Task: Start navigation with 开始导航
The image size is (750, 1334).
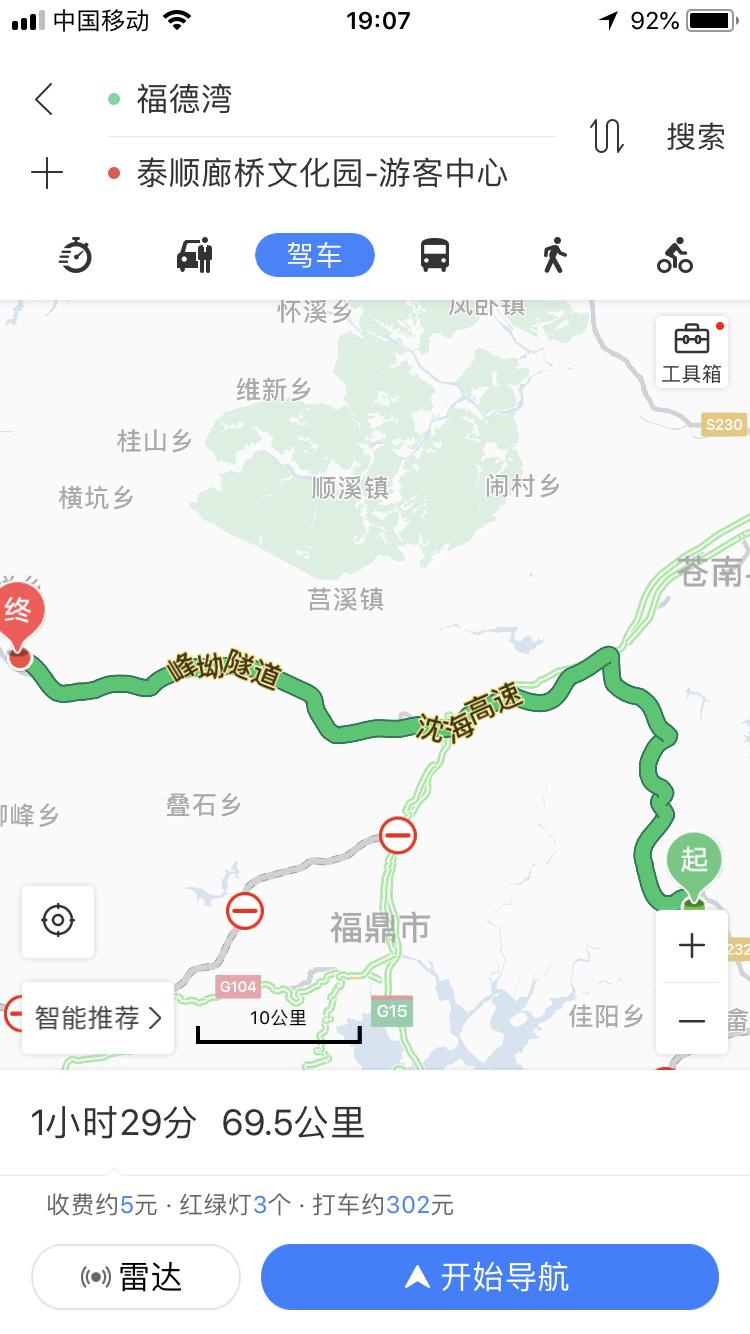Action: click(x=489, y=1277)
